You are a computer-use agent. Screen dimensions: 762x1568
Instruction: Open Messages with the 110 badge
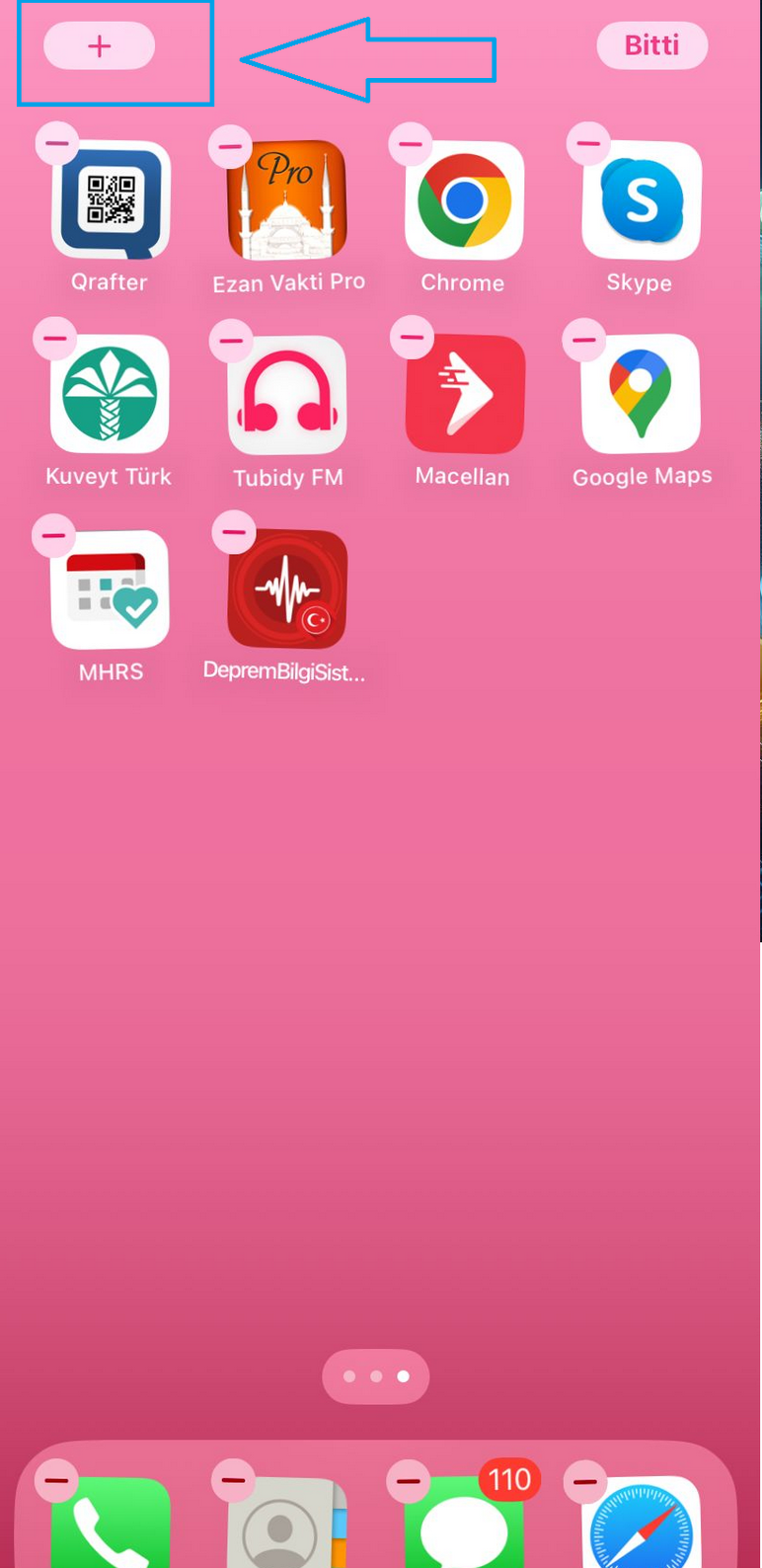point(464,1526)
